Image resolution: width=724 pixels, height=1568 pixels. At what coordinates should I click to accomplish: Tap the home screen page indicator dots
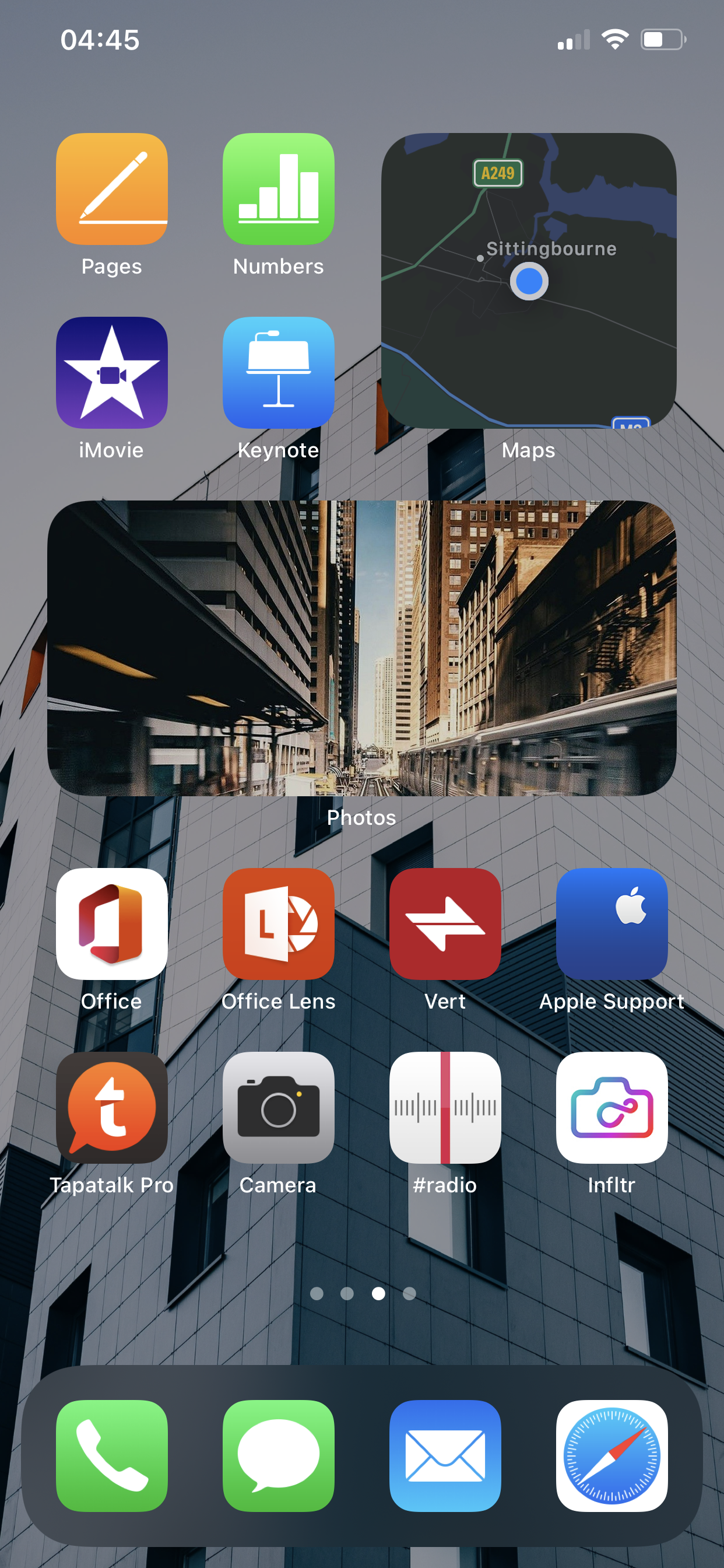click(363, 1293)
